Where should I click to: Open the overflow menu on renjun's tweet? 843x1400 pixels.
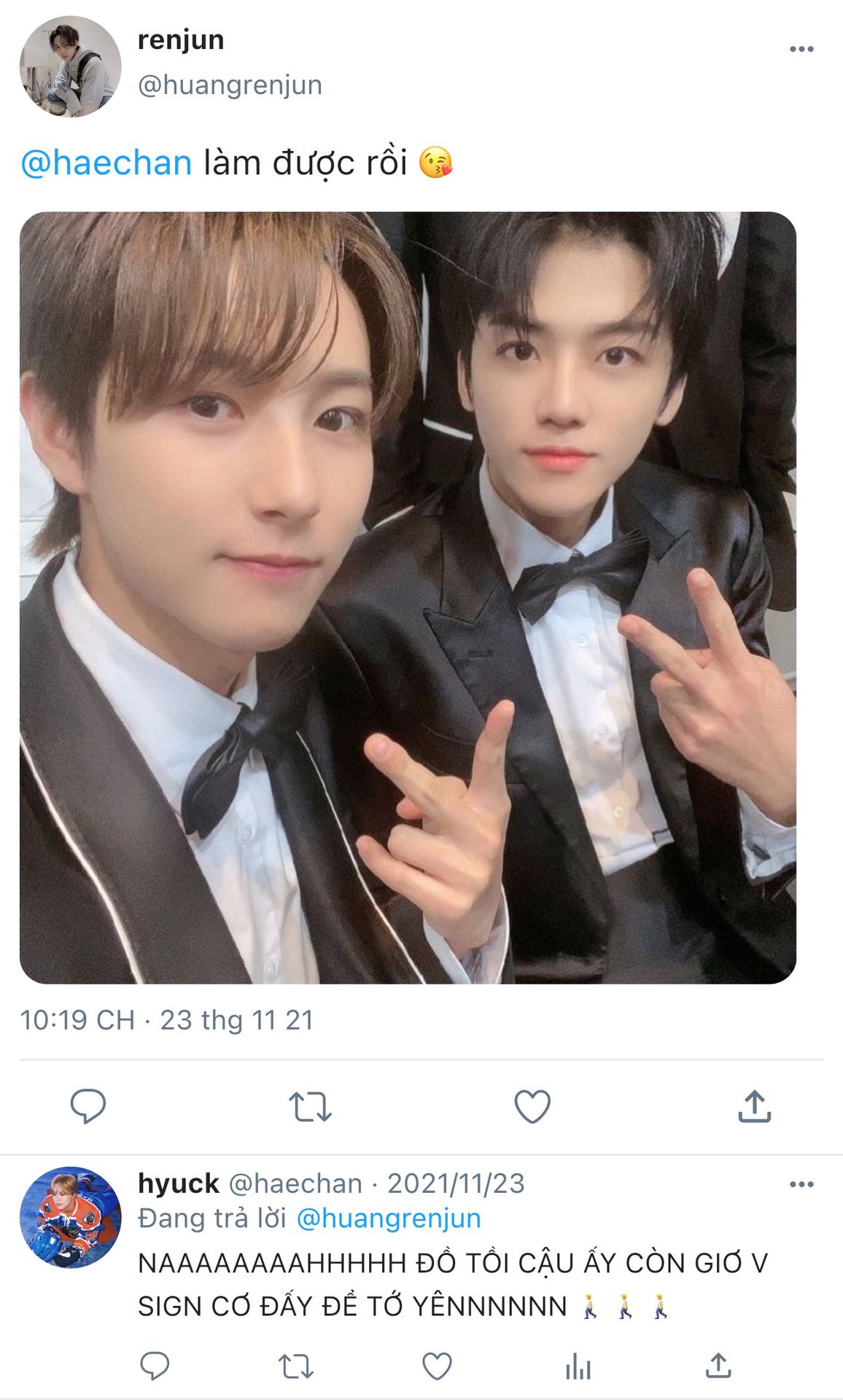pyautogui.click(x=801, y=49)
